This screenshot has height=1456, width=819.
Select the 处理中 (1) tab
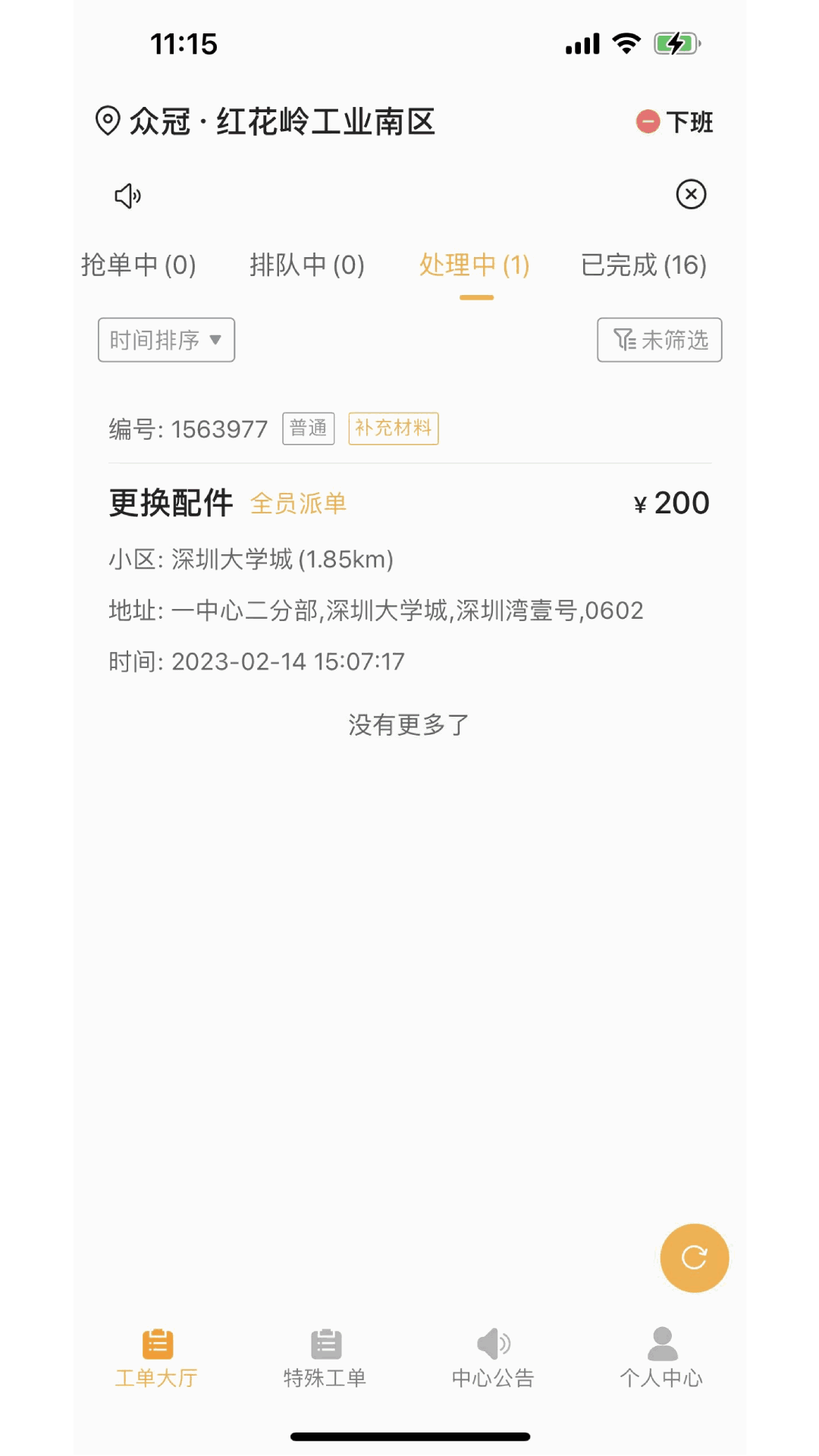(x=475, y=265)
